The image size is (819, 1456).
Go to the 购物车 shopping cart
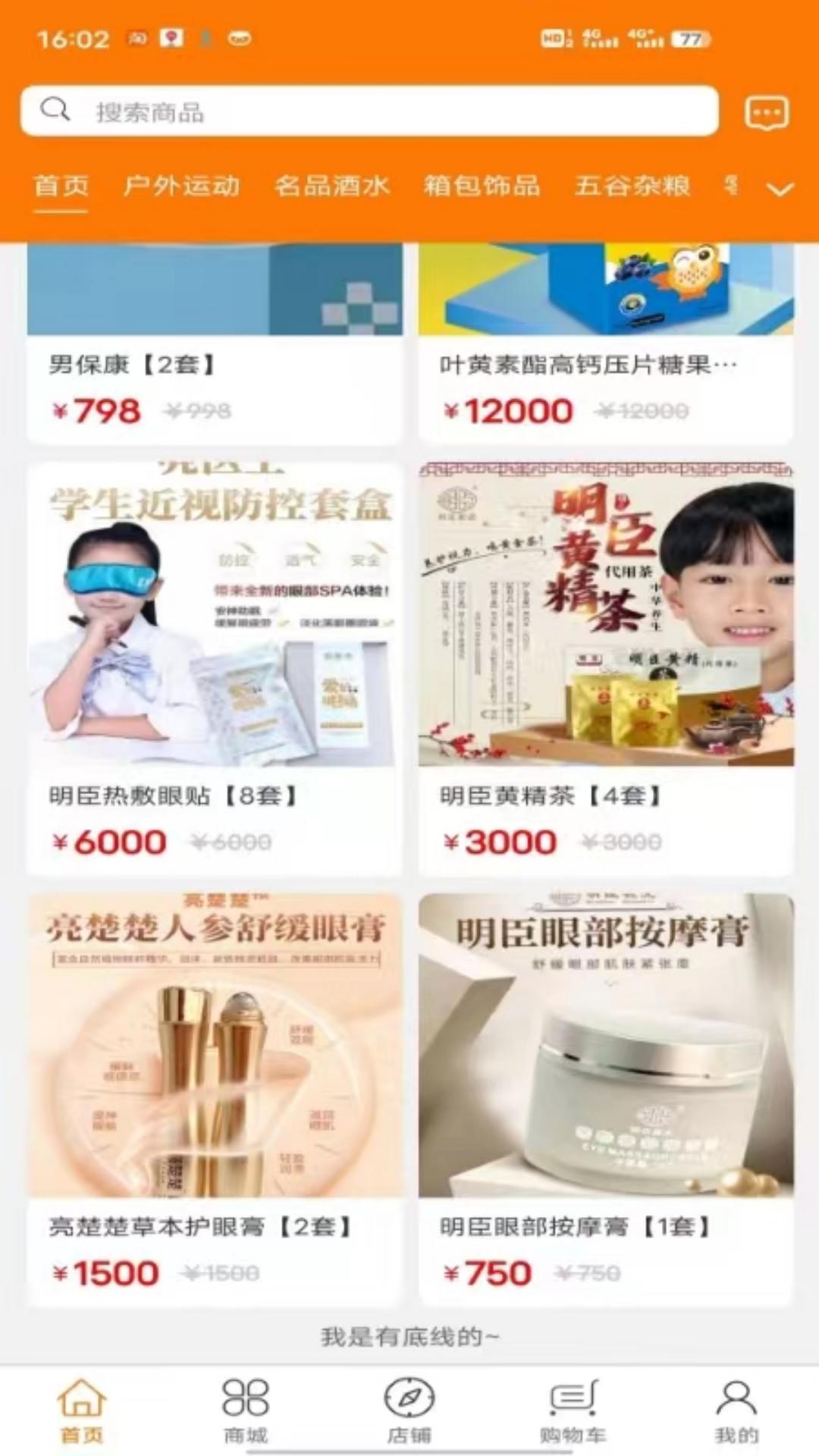[573, 1410]
